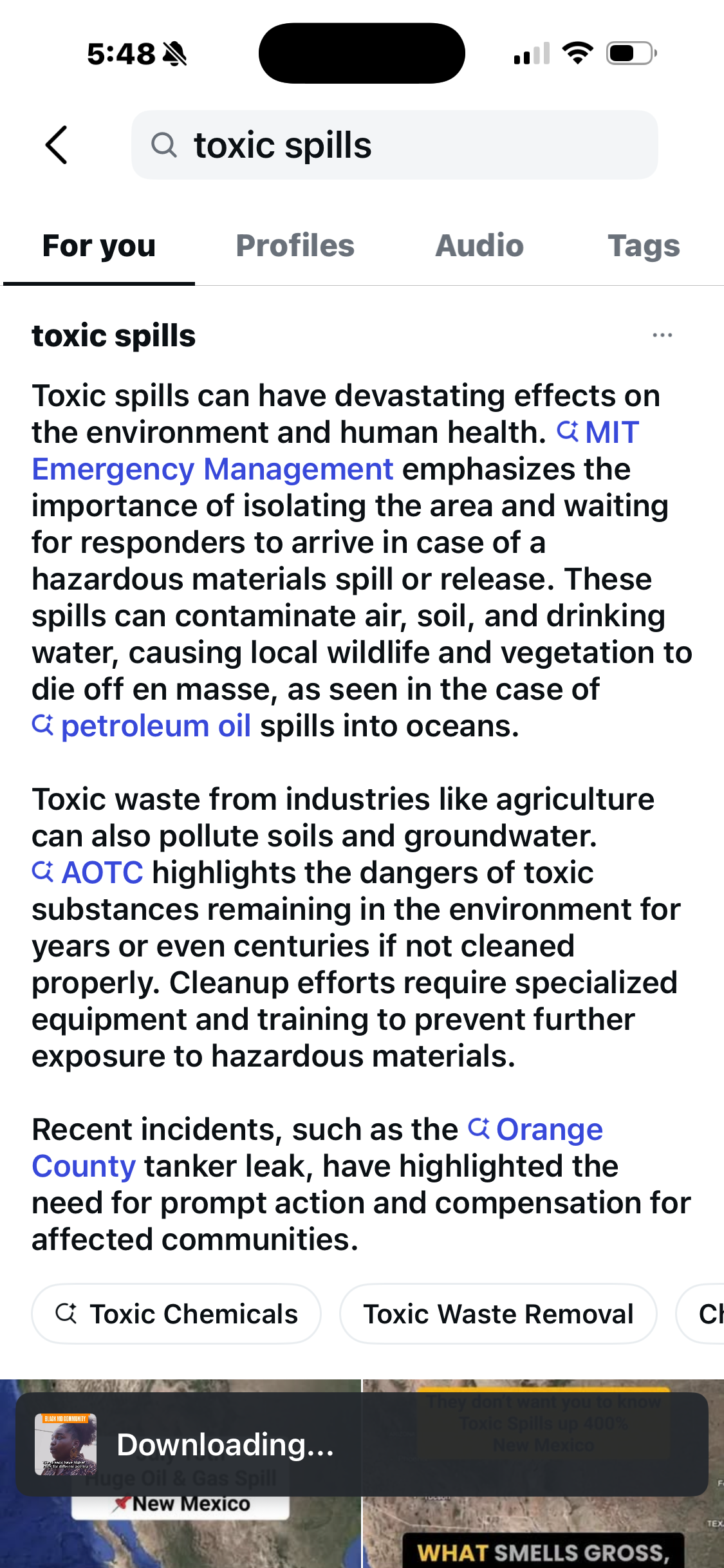This screenshot has width=724, height=1568.
Task: Switch to the Audio tab
Action: 479,246
